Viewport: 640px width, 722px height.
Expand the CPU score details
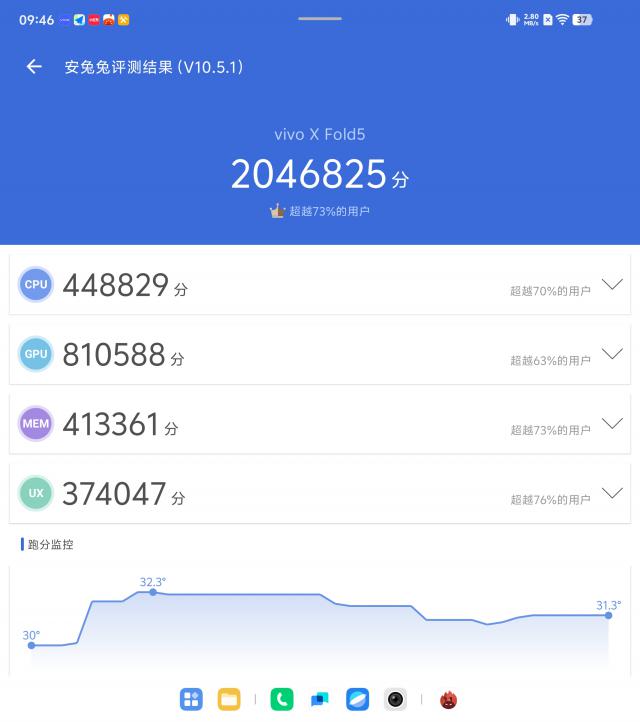[612, 284]
